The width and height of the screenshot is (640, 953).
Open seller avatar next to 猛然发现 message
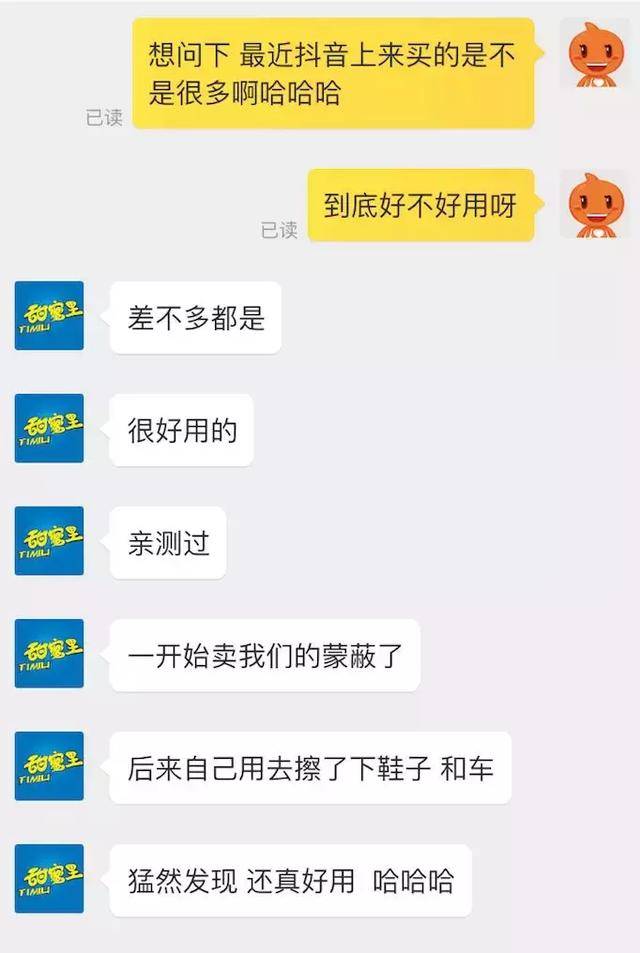tap(49, 878)
